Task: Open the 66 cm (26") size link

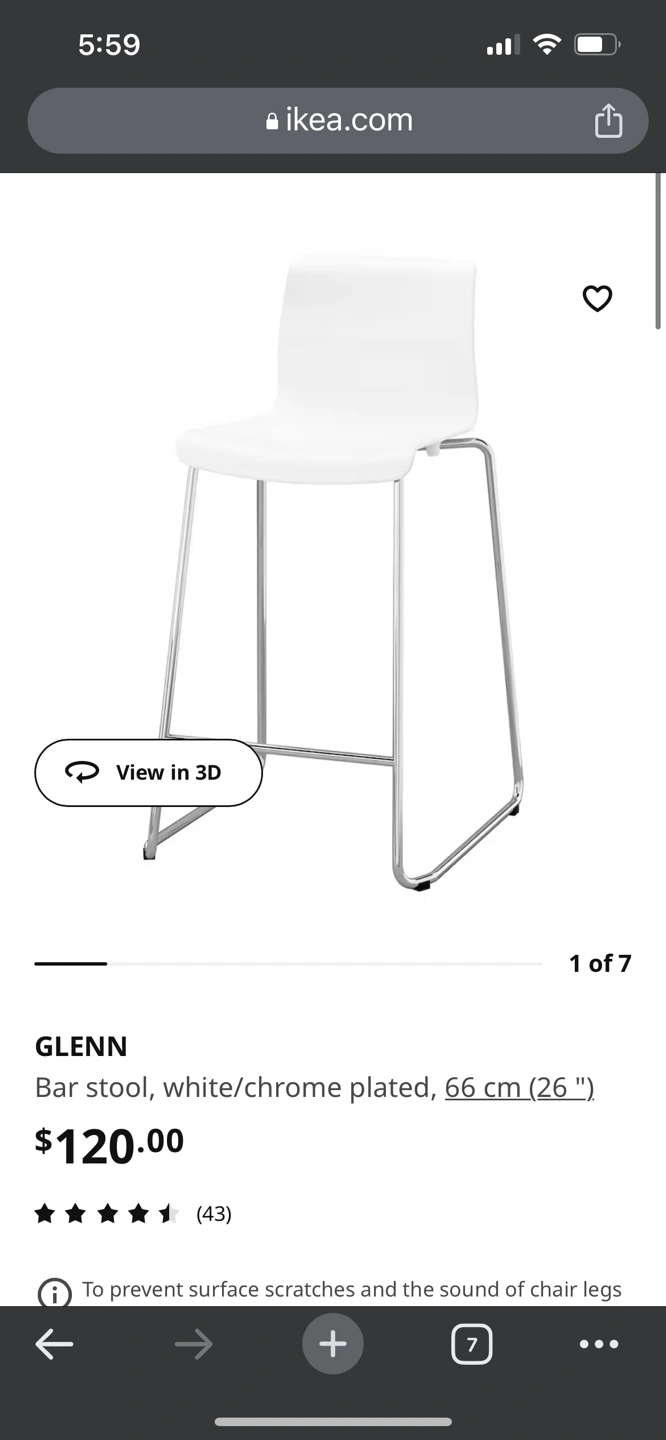Action: tap(519, 1087)
